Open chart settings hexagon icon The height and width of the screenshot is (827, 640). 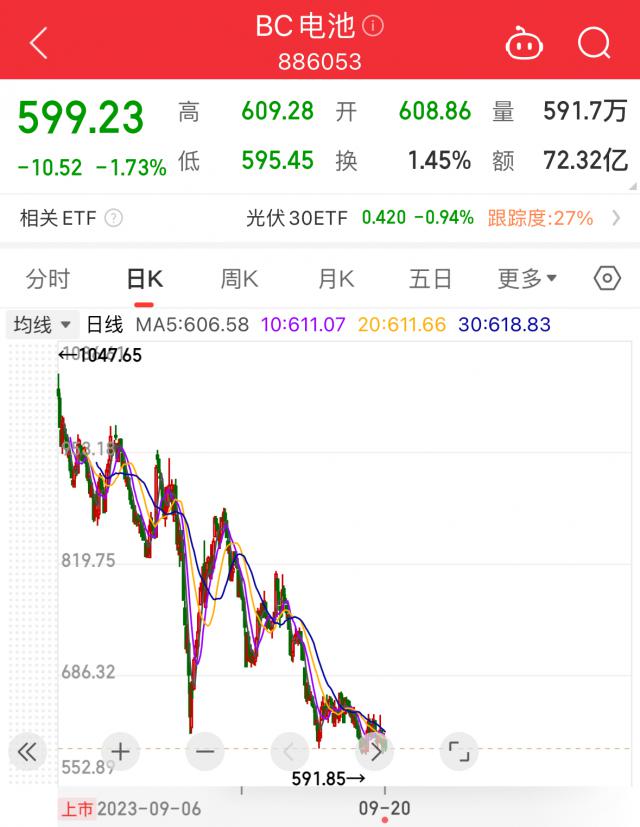point(607,279)
